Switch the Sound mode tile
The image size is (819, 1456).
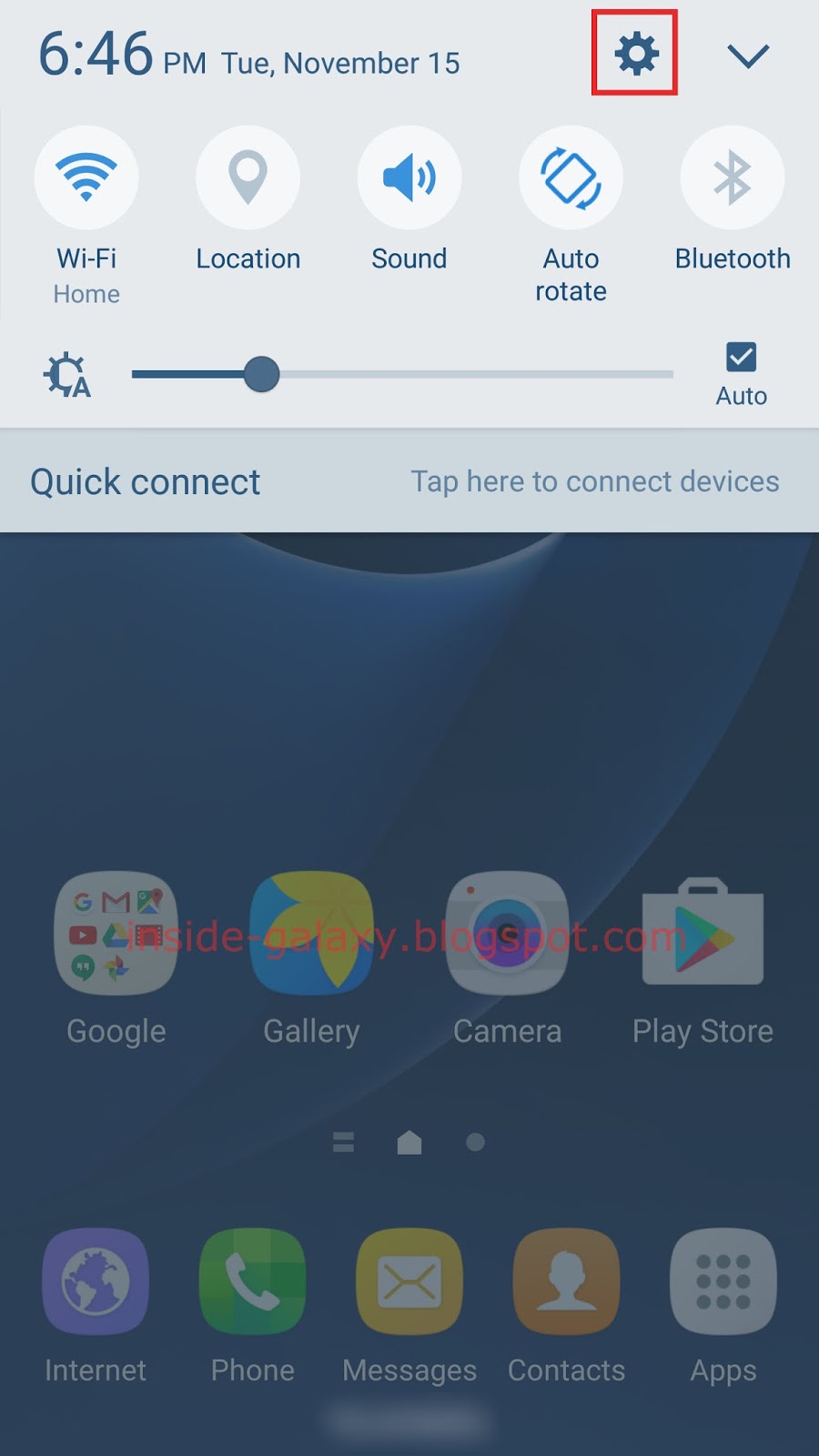[x=409, y=177]
